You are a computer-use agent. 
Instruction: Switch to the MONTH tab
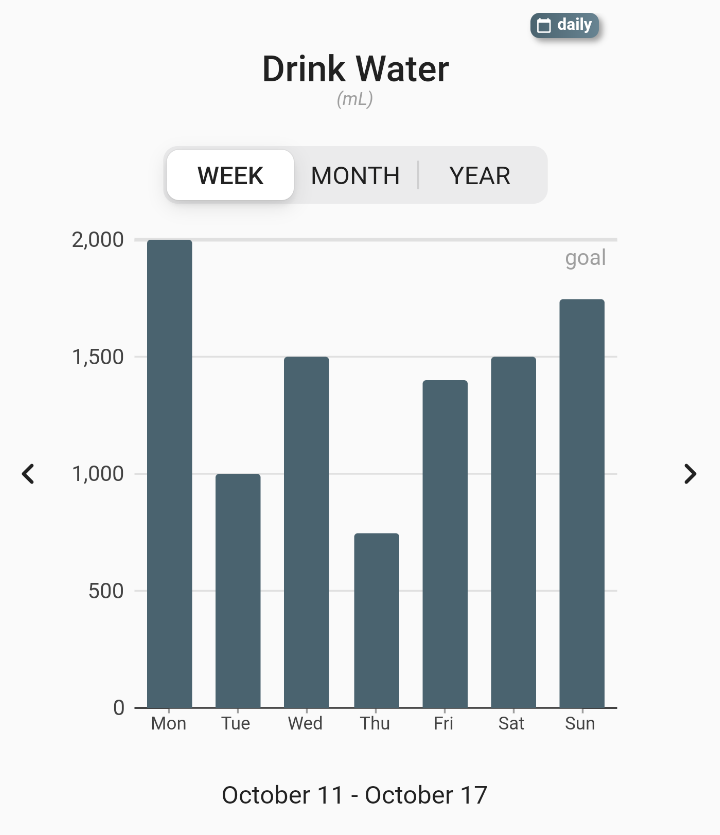[355, 175]
